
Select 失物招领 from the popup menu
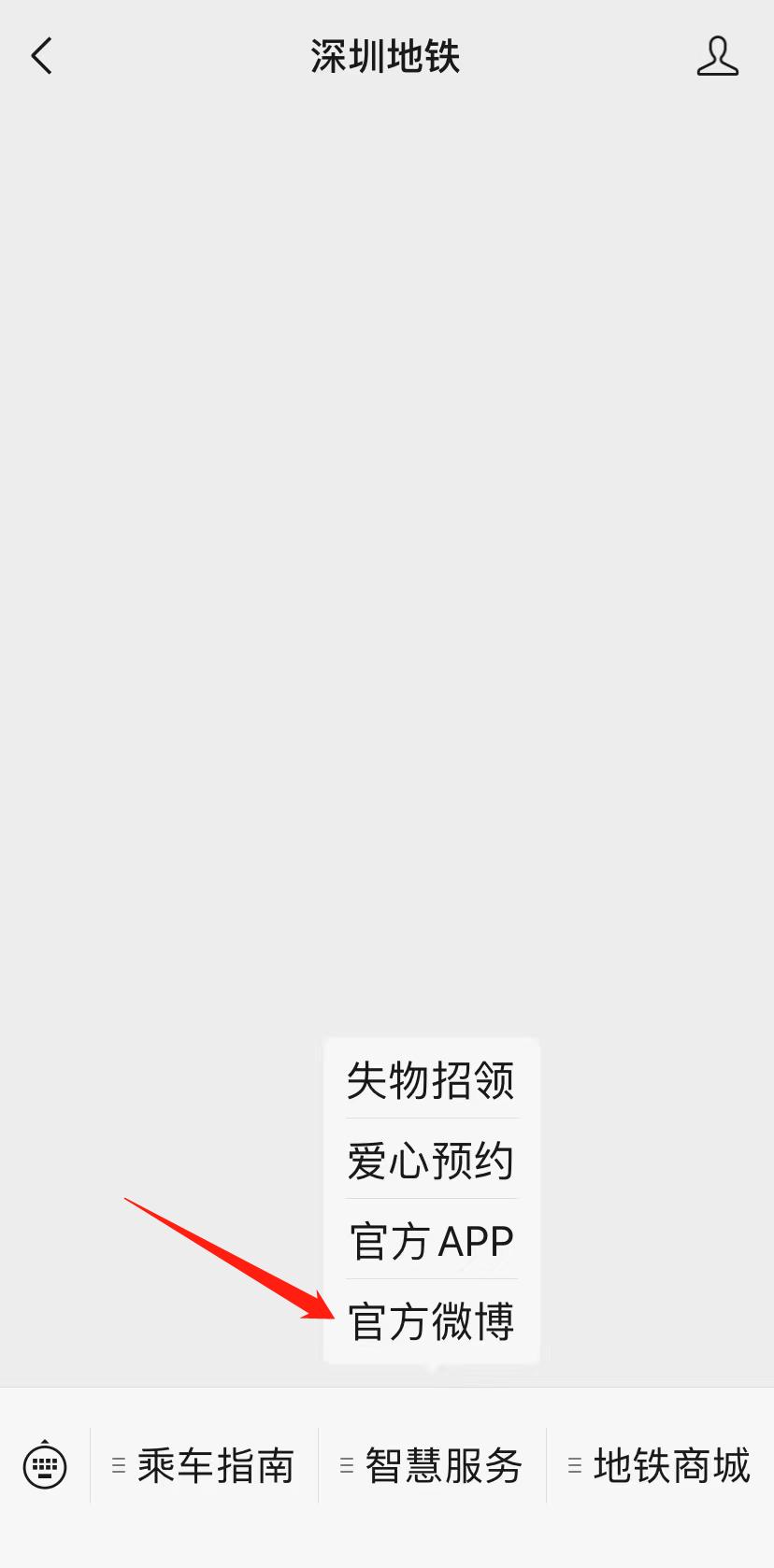coord(431,1080)
